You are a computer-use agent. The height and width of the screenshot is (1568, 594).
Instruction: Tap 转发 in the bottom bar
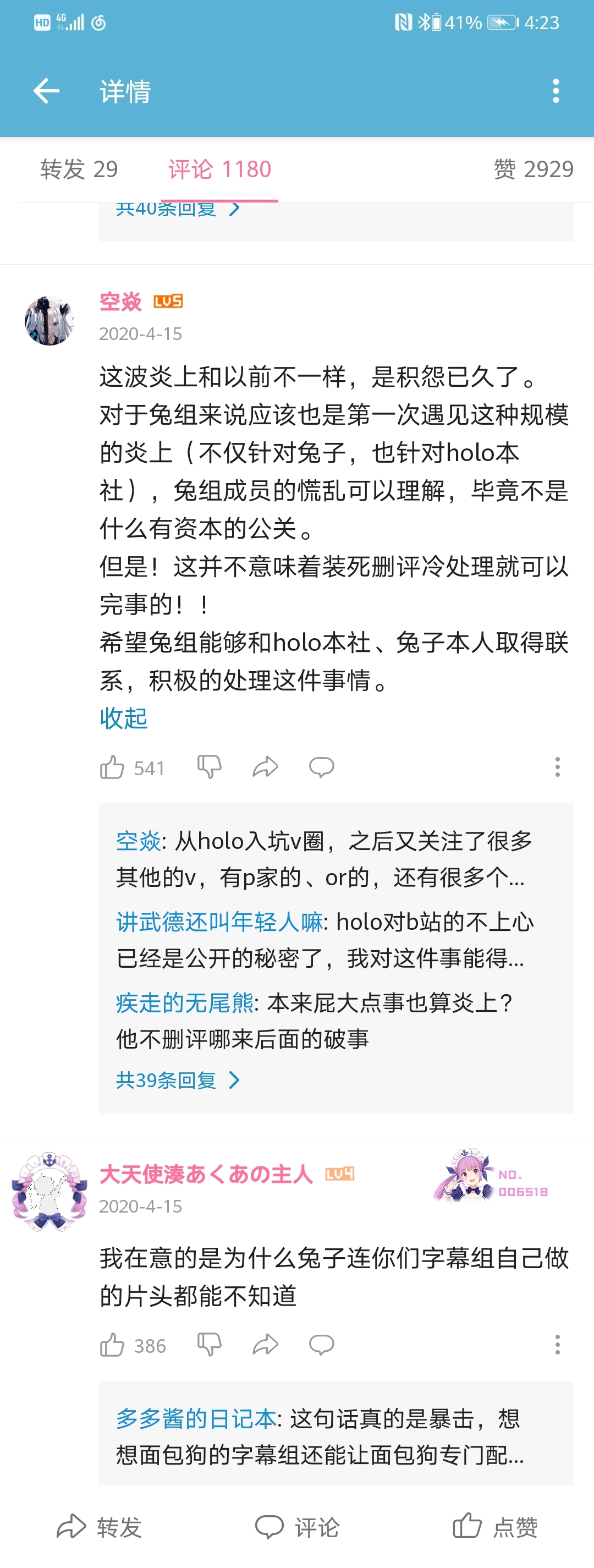(x=99, y=1527)
